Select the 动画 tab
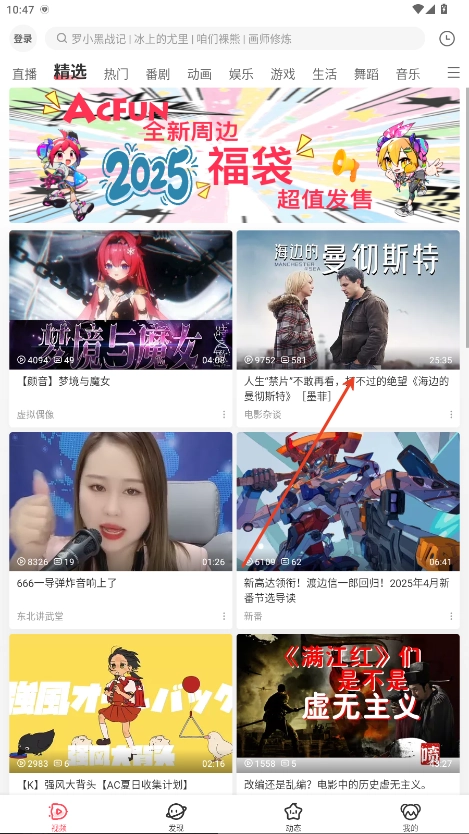 pos(199,73)
